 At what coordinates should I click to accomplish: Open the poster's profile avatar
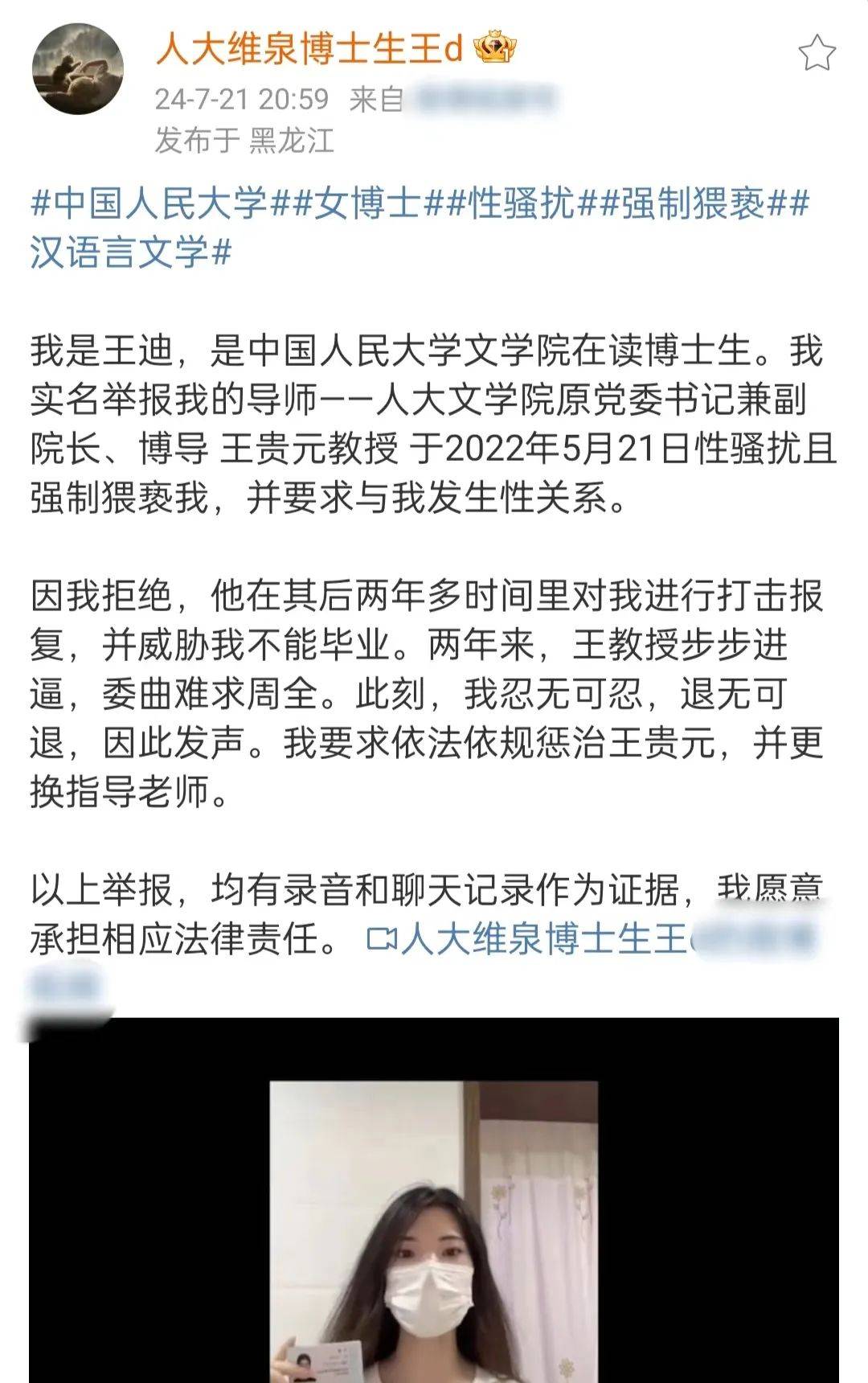coord(78,69)
